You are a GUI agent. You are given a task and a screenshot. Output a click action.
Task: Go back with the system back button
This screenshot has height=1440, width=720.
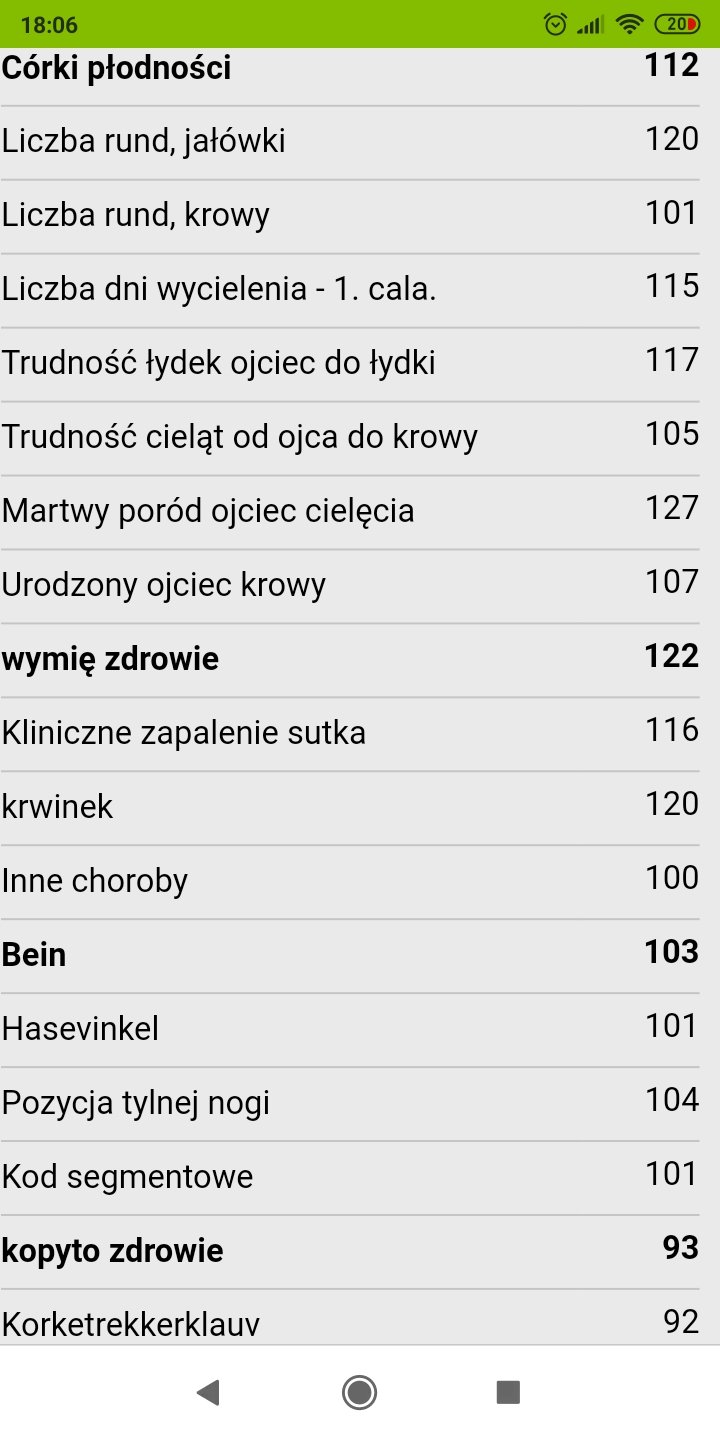(x=208, y=1392)
